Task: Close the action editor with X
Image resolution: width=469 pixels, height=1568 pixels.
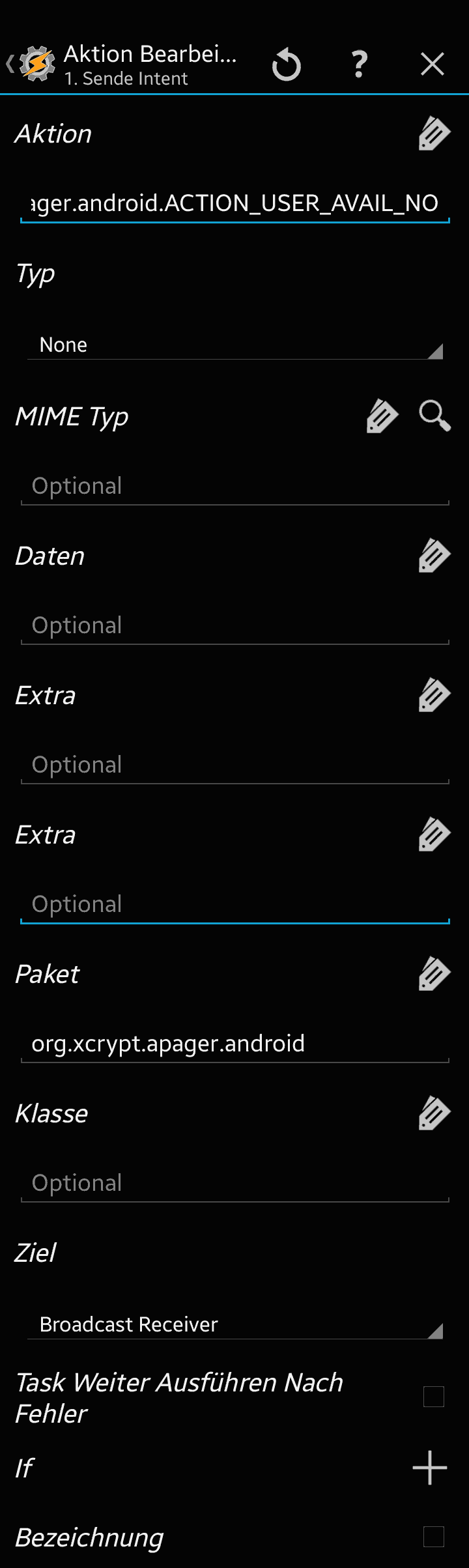Action: pyautogui.click(x=432, y=64)
